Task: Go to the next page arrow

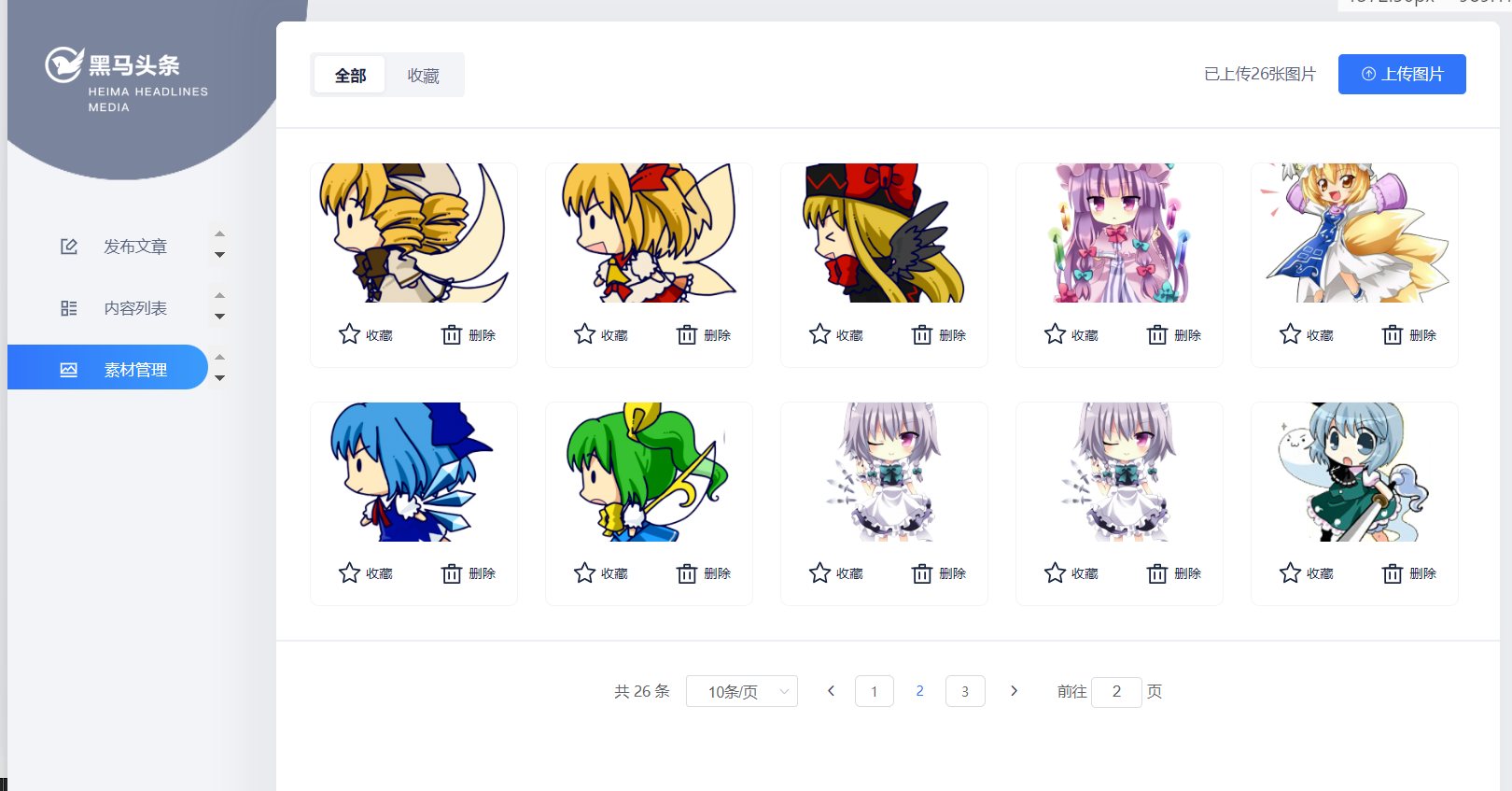Action: pos(1014,691)
